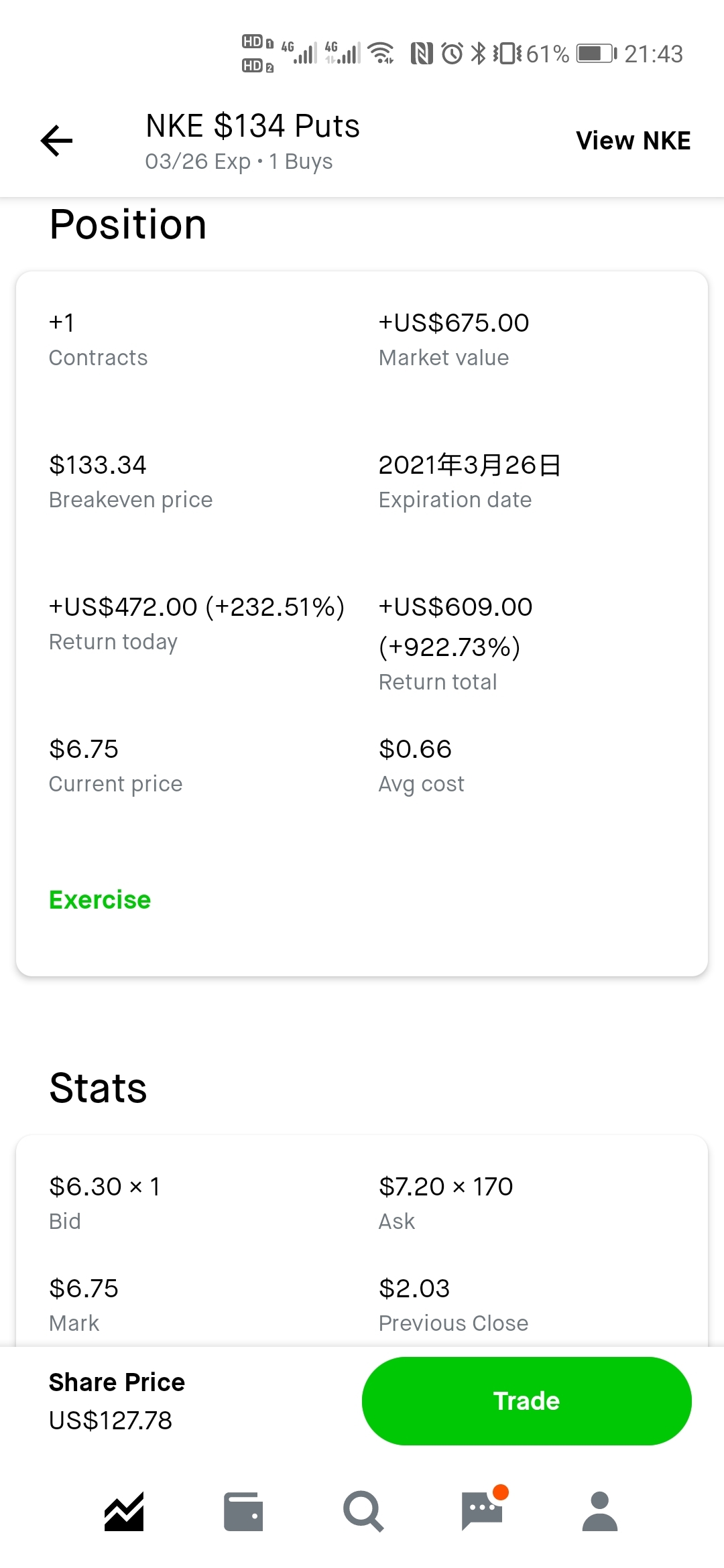Go back using the arrow icon
The width and height of the screenshot is (724, 1568).
[57, 141]
